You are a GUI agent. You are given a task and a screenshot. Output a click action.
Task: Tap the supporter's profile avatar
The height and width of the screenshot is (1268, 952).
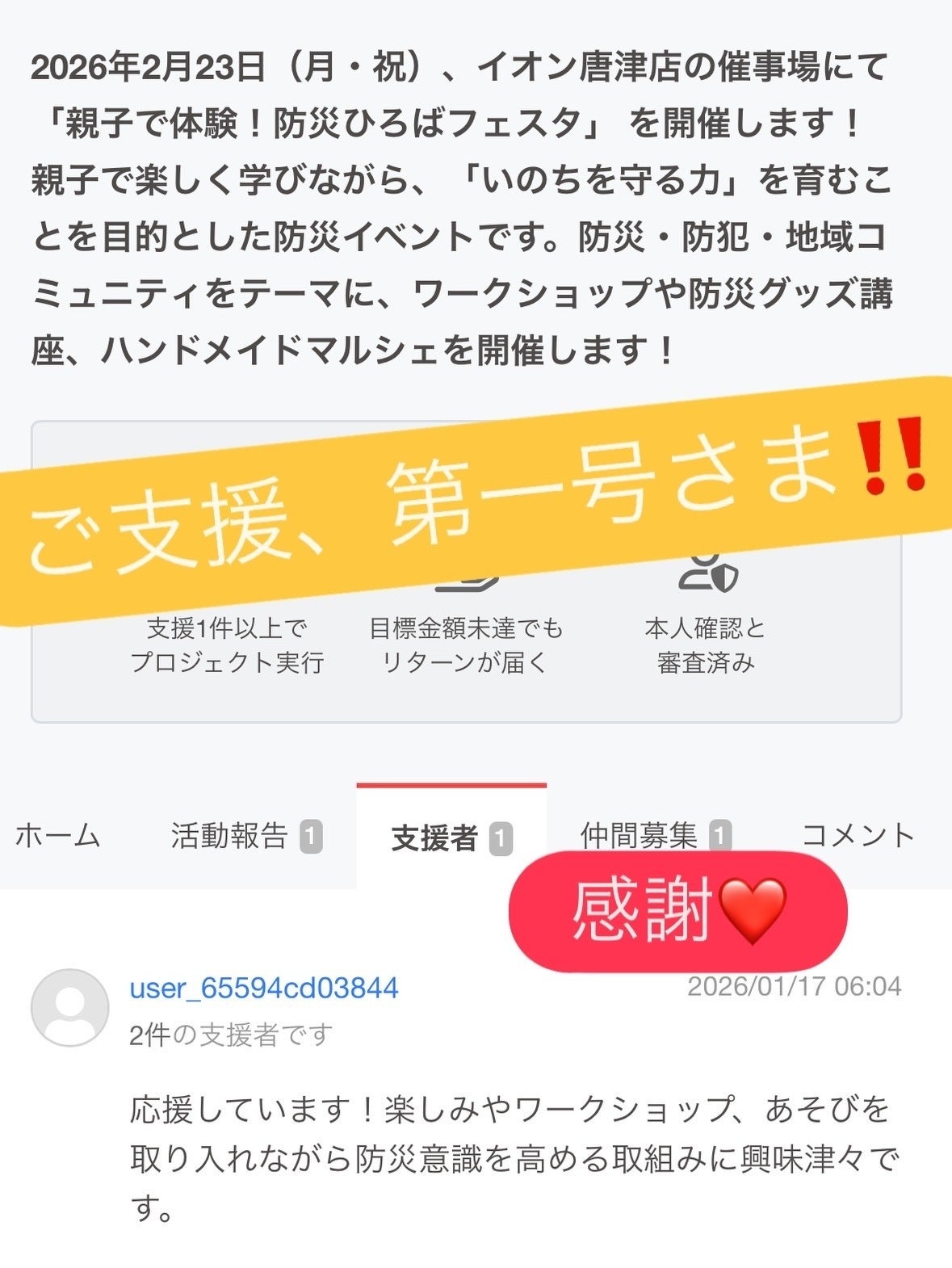tap(69, 1007)
